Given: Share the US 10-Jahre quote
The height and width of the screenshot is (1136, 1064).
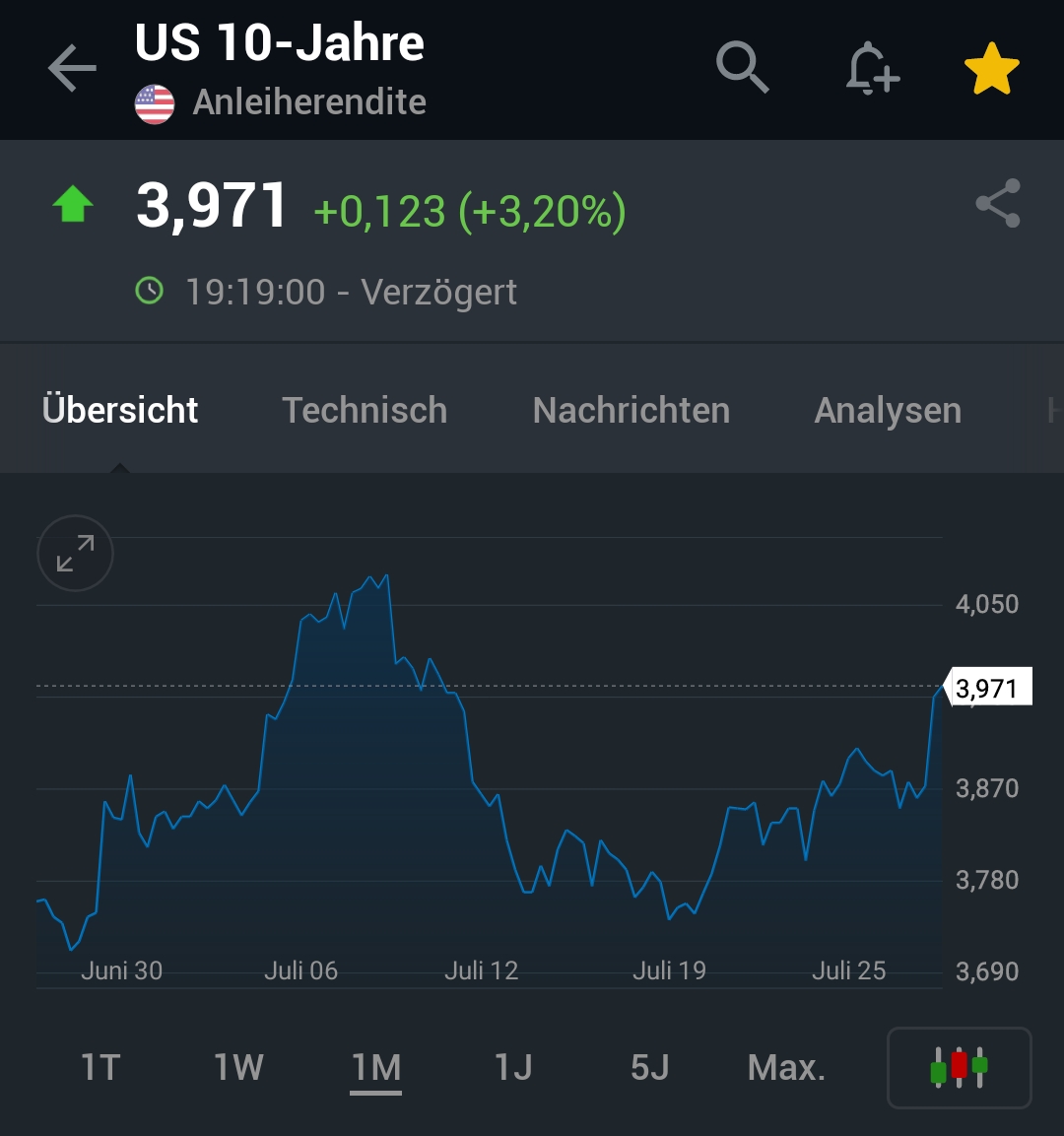Looking at the screenshot, I should (996, 205).
